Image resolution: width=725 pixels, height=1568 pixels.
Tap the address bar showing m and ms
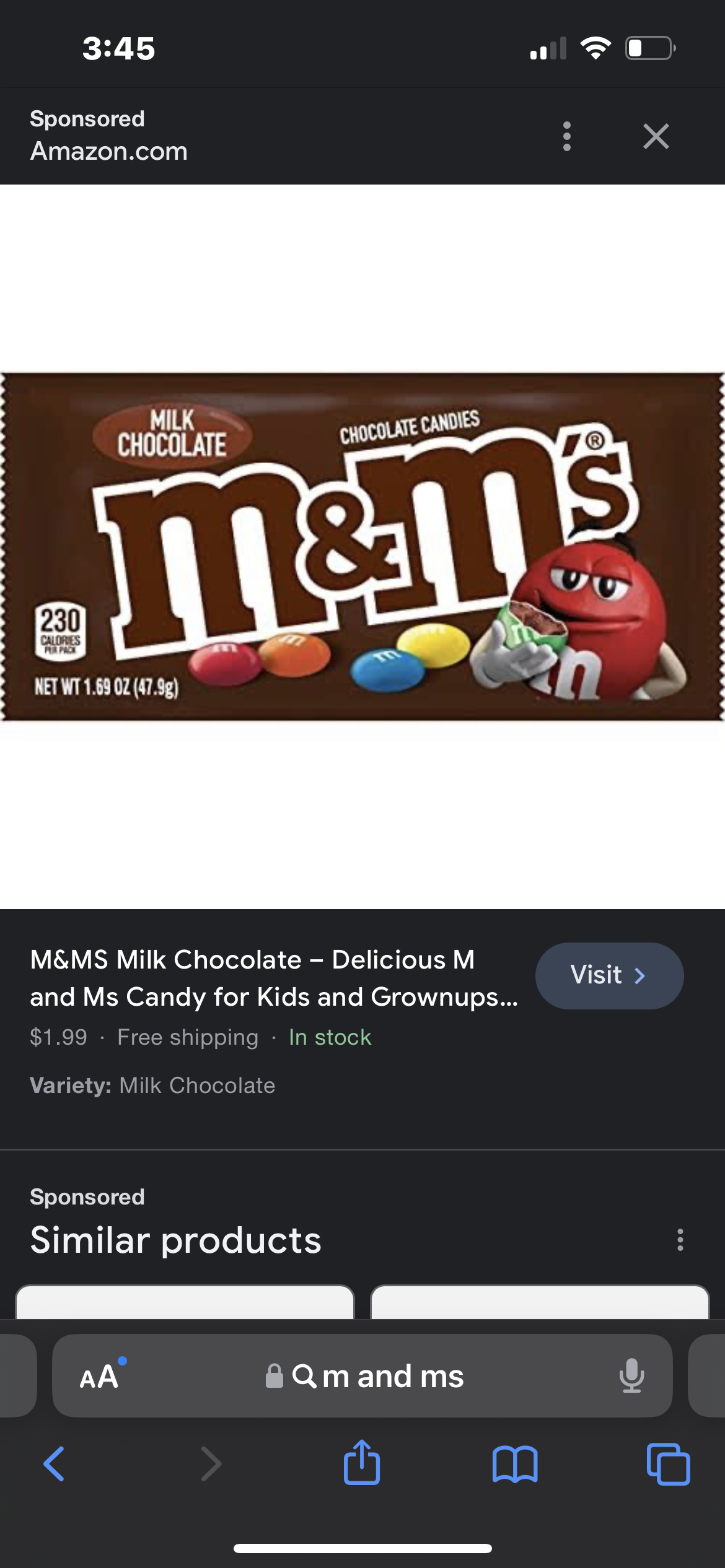(362, 1375)
